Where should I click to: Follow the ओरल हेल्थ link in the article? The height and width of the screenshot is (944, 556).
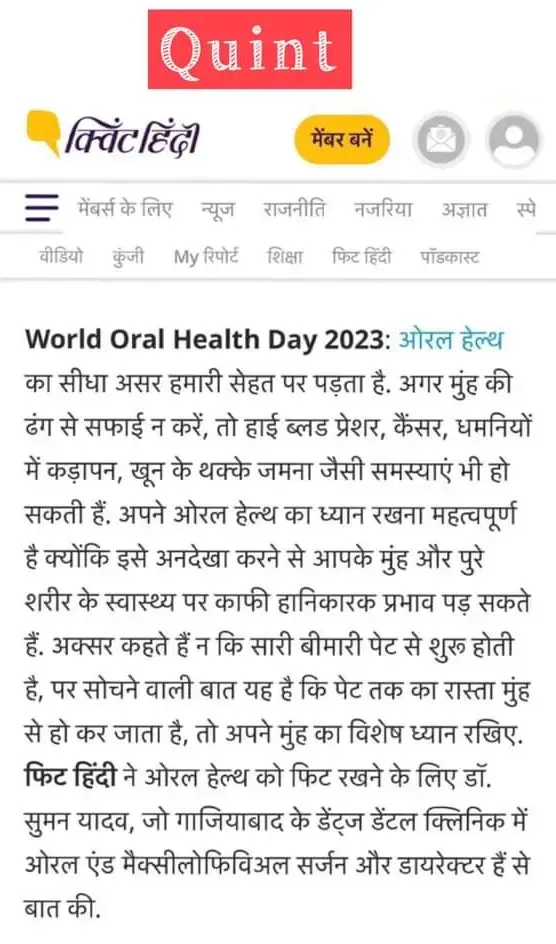tap(451, 340)
